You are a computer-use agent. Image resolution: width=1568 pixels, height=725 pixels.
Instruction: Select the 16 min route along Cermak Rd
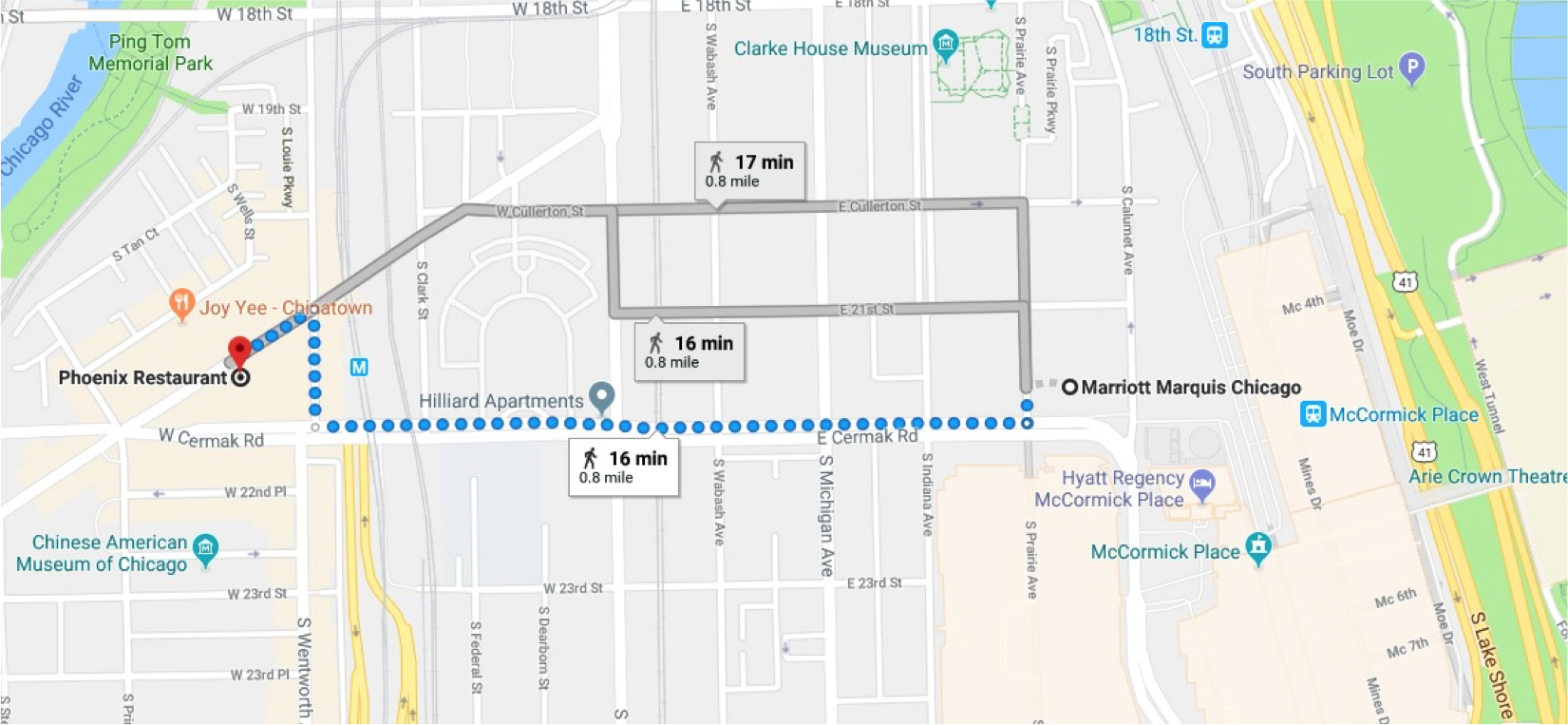click(x=624, y=466)
